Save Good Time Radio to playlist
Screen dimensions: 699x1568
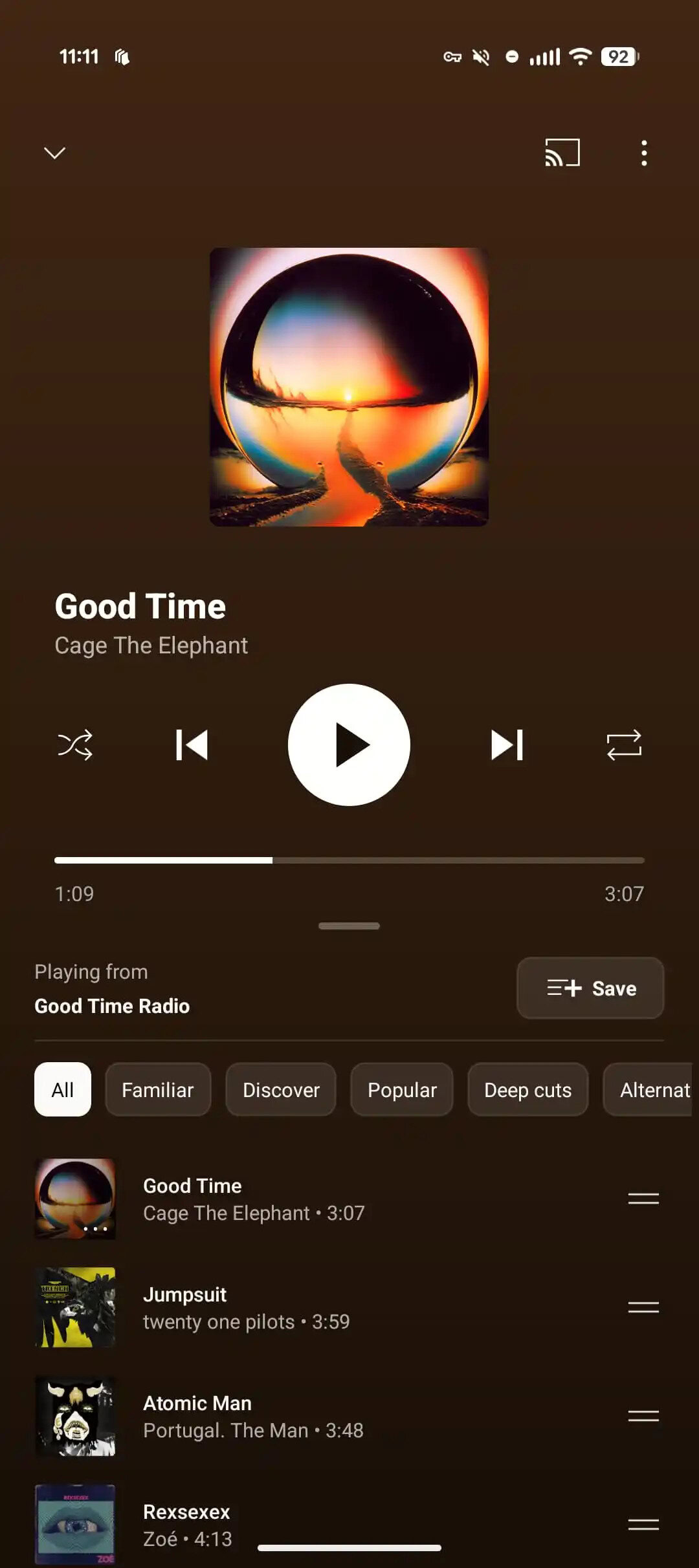590,988
